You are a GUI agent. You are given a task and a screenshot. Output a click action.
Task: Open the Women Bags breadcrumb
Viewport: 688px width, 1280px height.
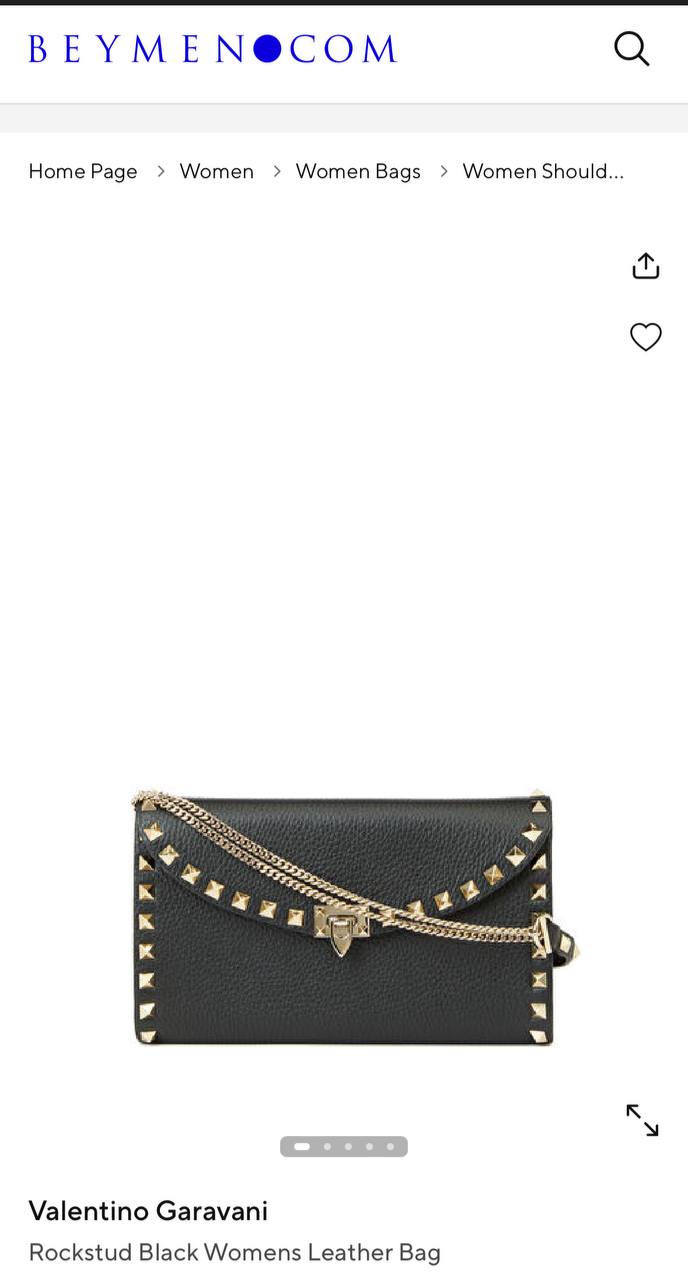point(358,171)
